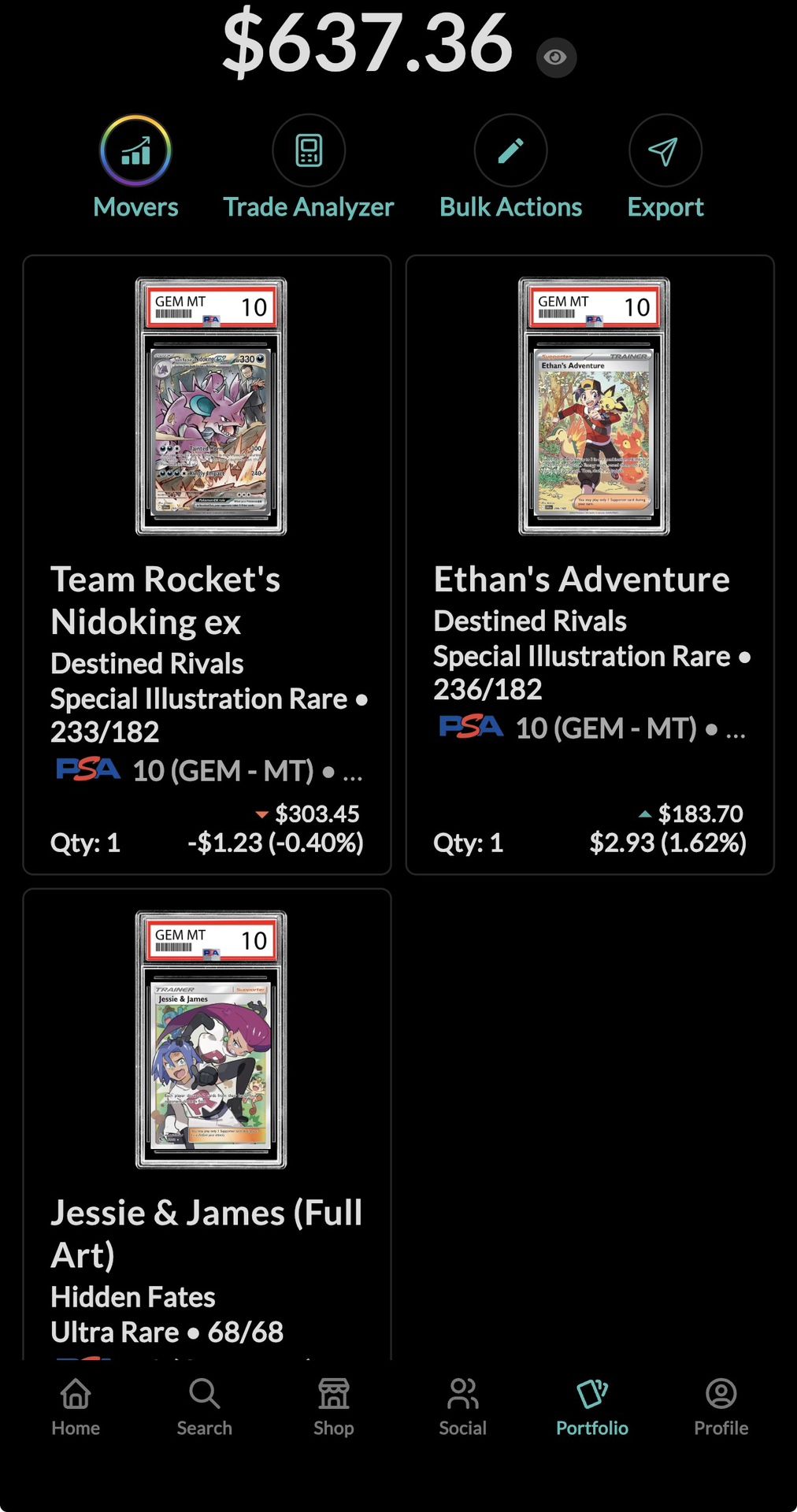The width and height of the screenshot is (797, 1512).
Task: Go to the Home tab
Action: click(x=75, y=1406)
